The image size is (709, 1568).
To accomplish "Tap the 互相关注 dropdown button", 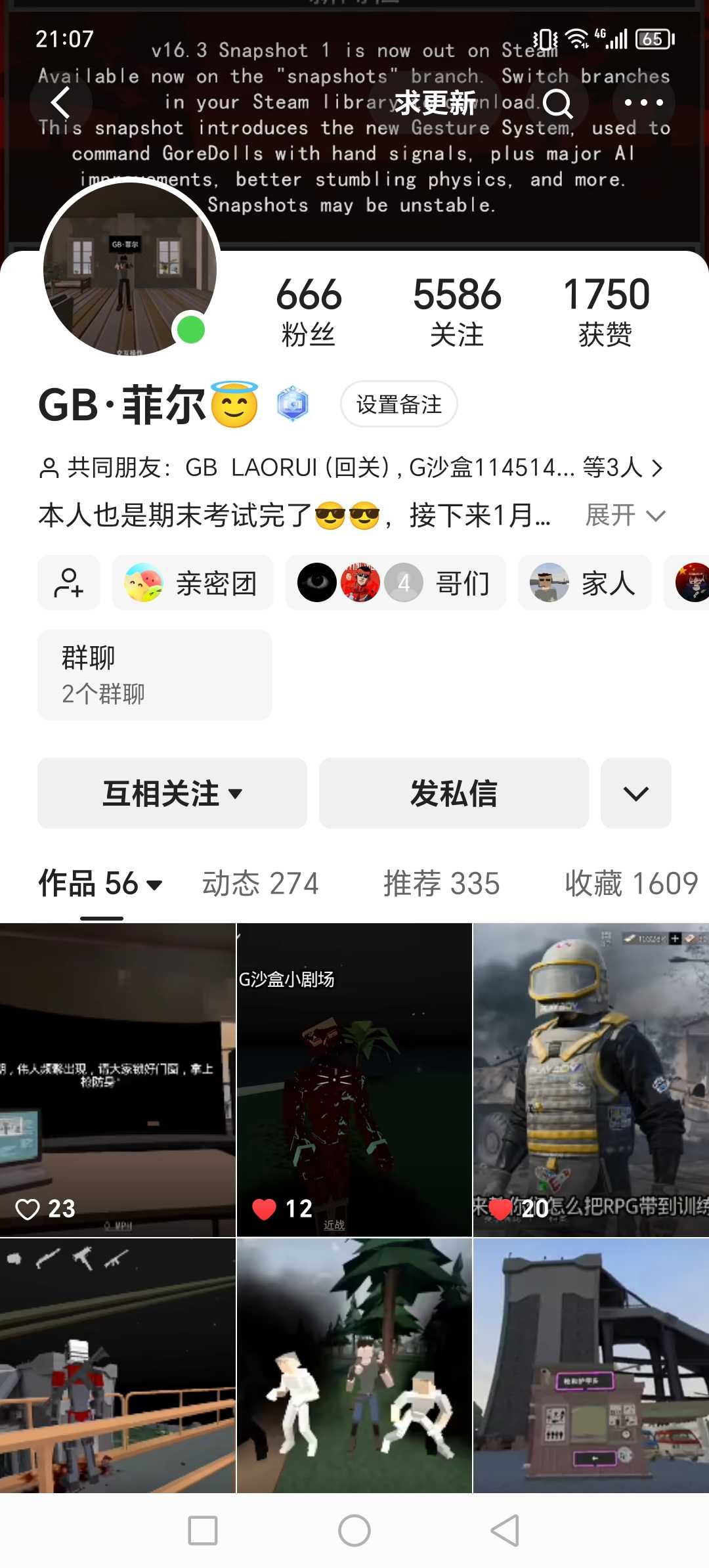I will [172, 793].
